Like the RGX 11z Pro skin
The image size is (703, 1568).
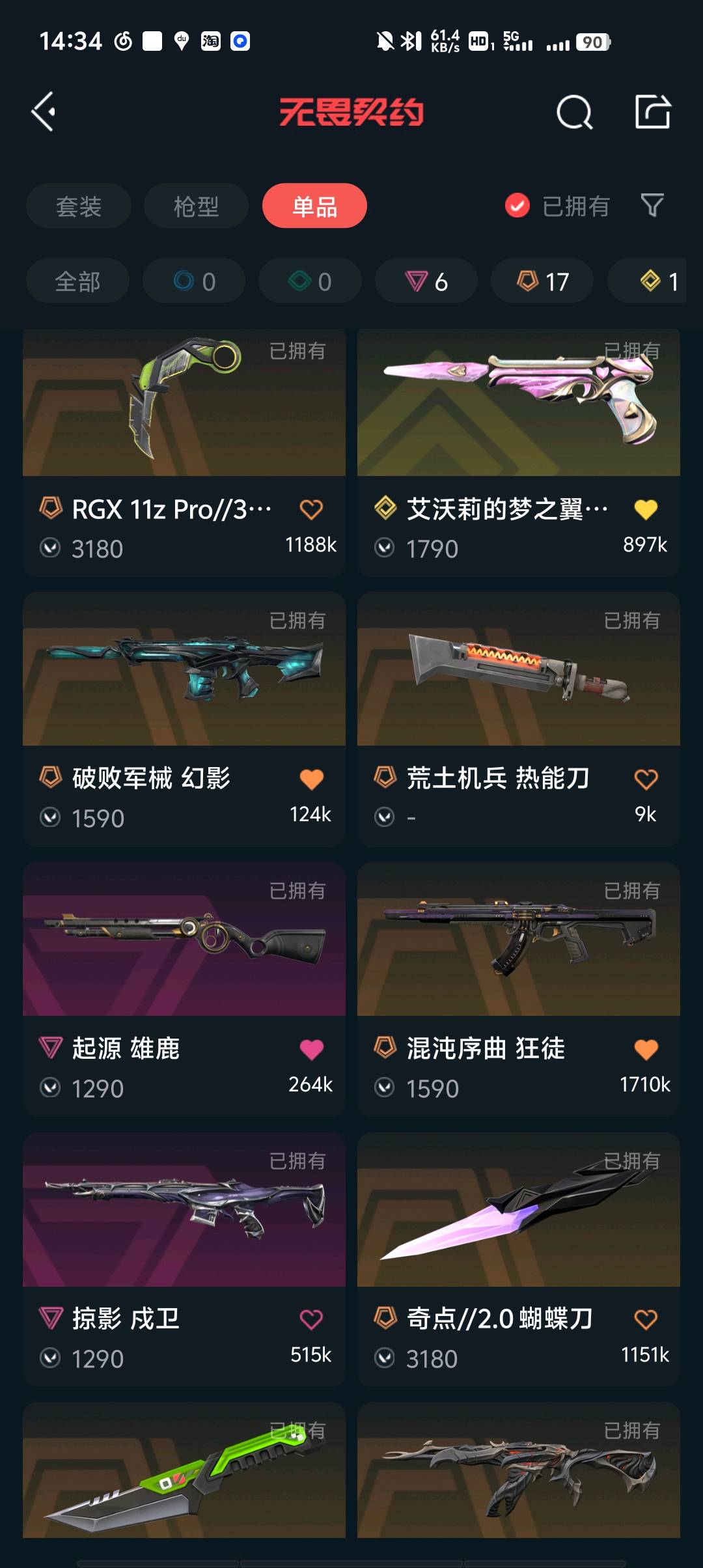pos(311,509)
